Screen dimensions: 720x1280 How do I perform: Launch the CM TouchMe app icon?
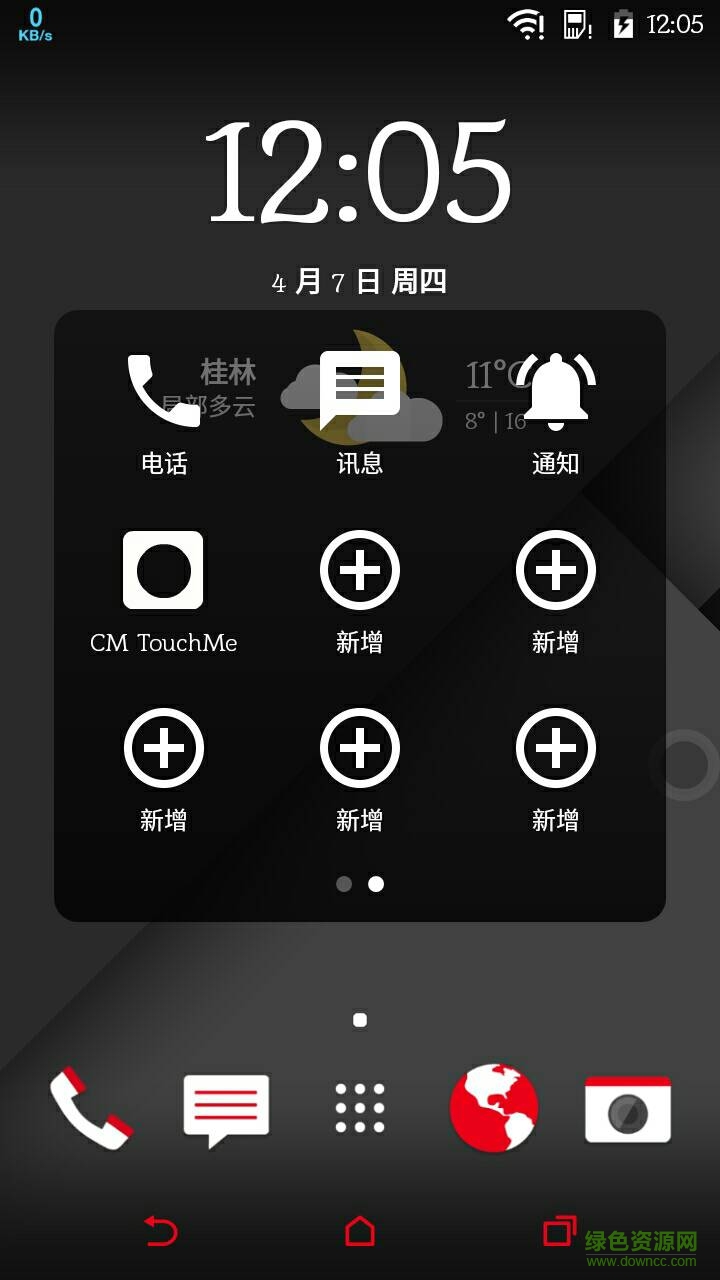pos(164,570)
